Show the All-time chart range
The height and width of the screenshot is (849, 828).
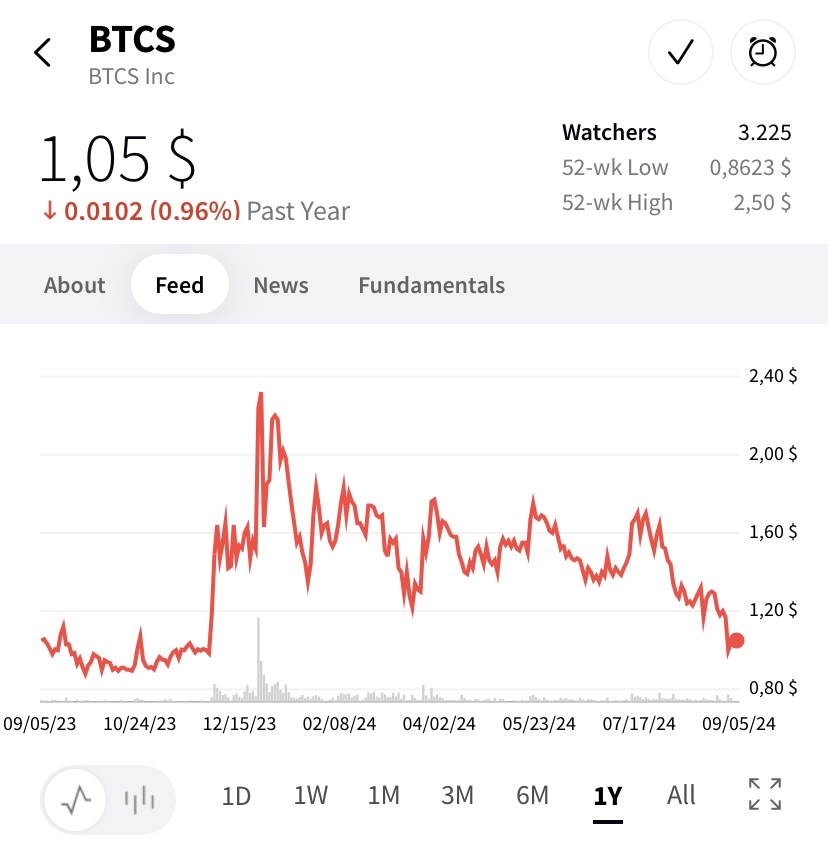tap(681, 796)
